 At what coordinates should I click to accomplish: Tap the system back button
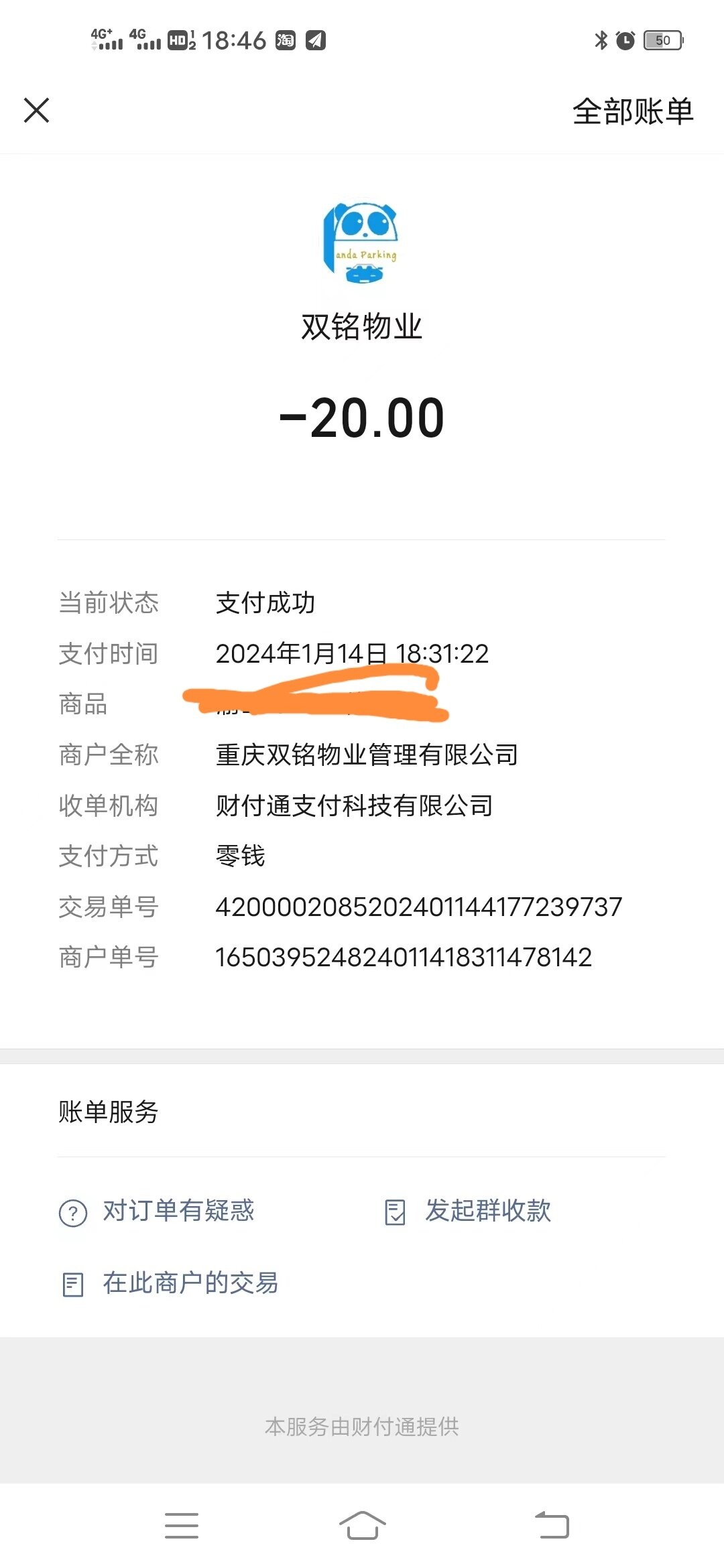click(552, 1525)
